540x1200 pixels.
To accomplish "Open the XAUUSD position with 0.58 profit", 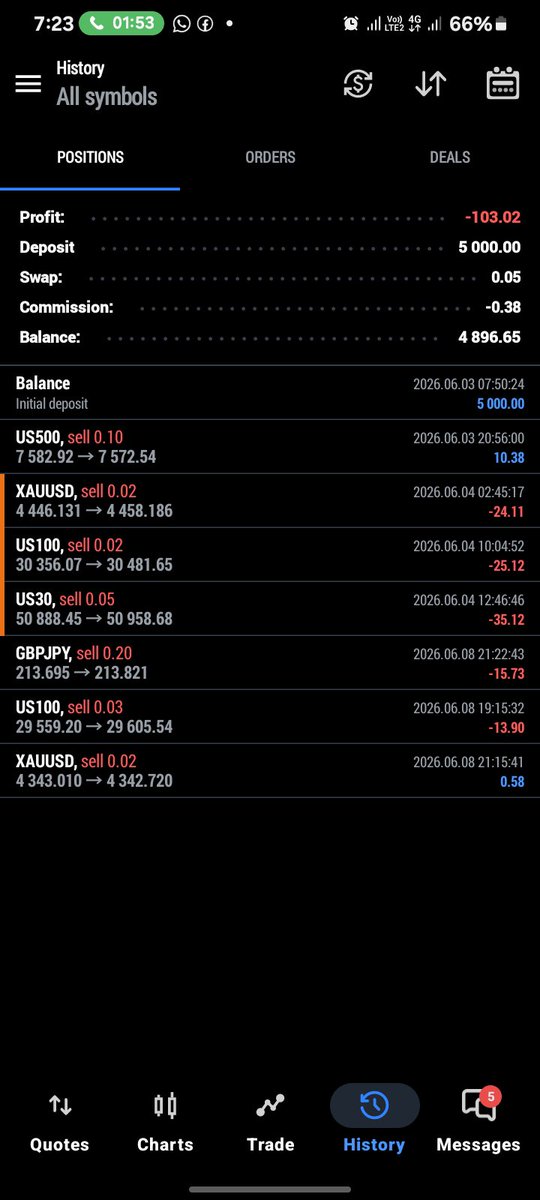I will (x=270, y=771).
